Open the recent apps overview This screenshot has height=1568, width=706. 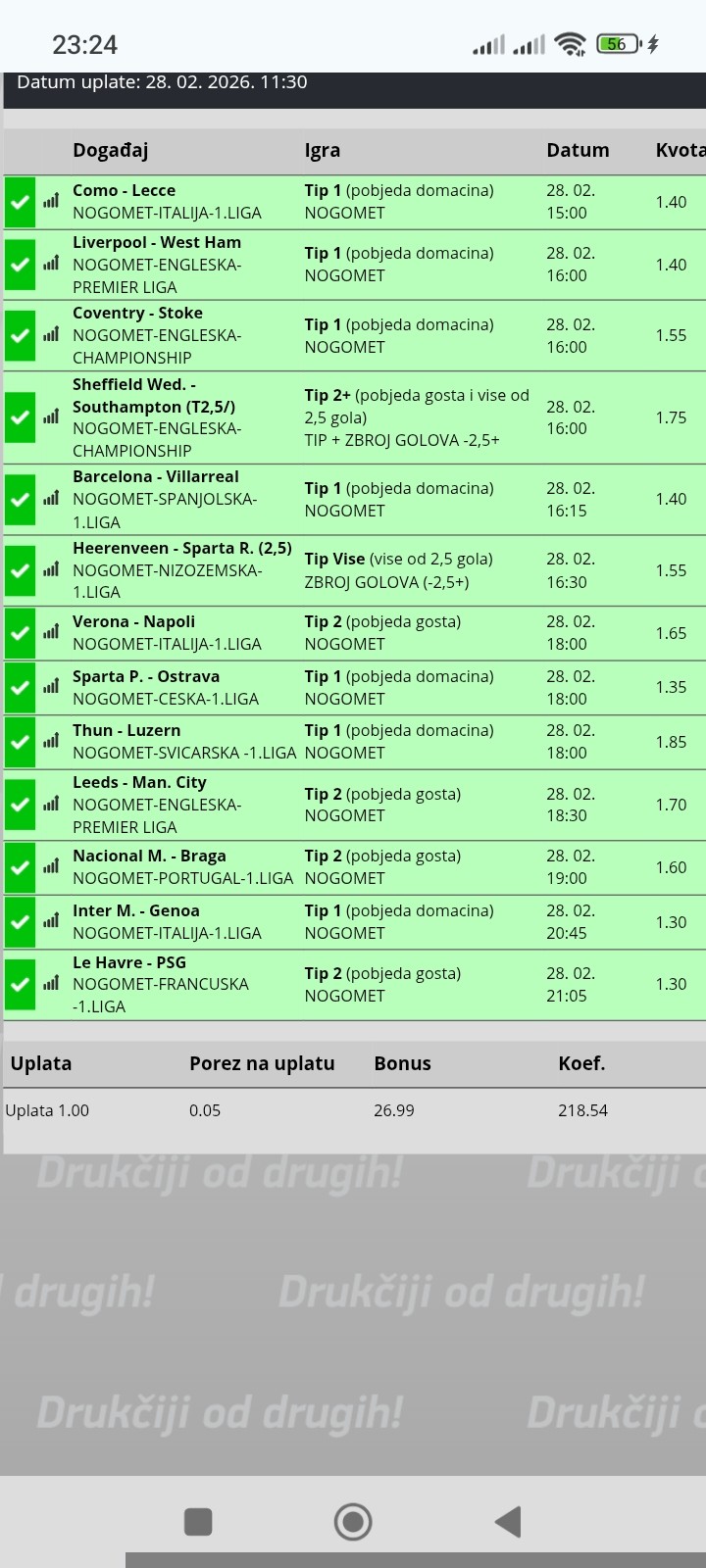(198, 1521)
